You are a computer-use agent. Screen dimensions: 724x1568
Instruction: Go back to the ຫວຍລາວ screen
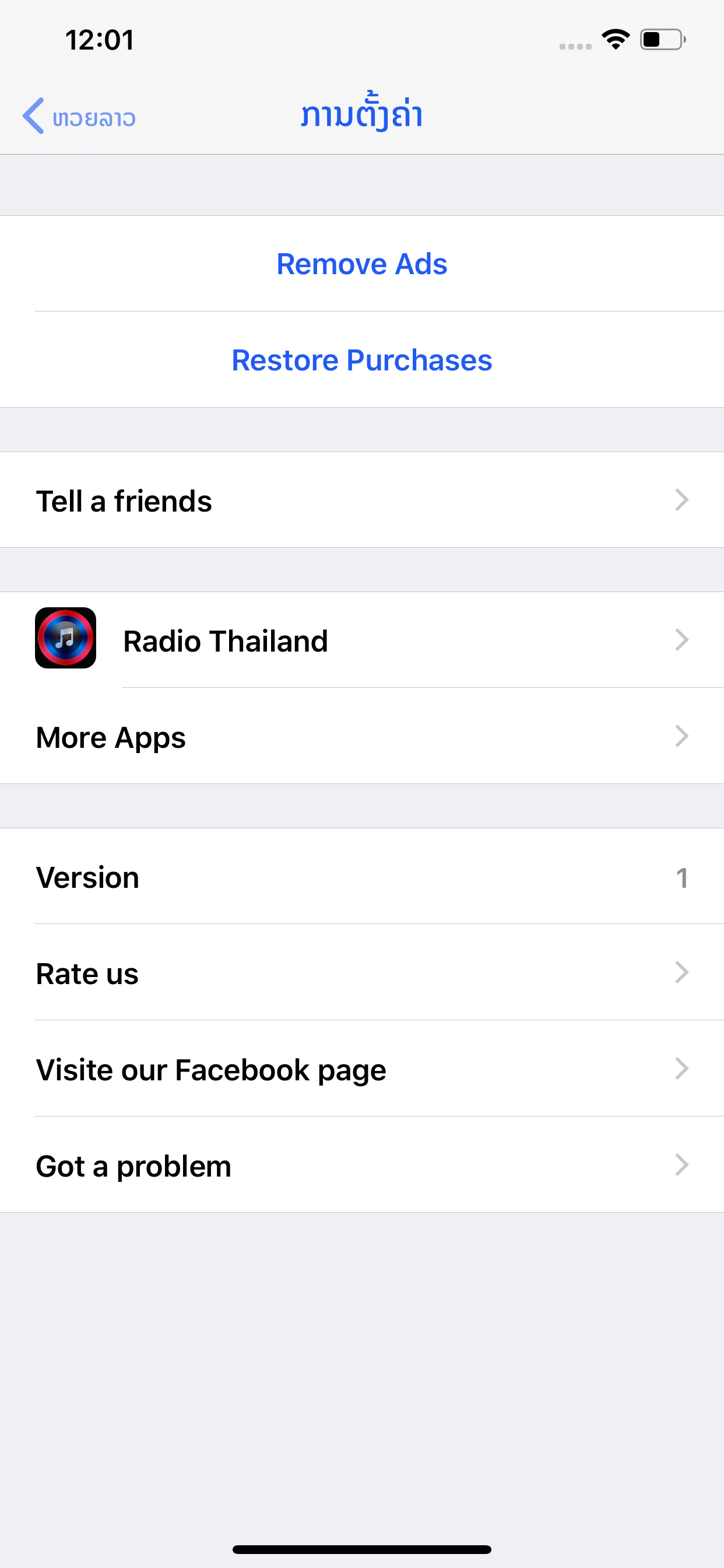79,116
